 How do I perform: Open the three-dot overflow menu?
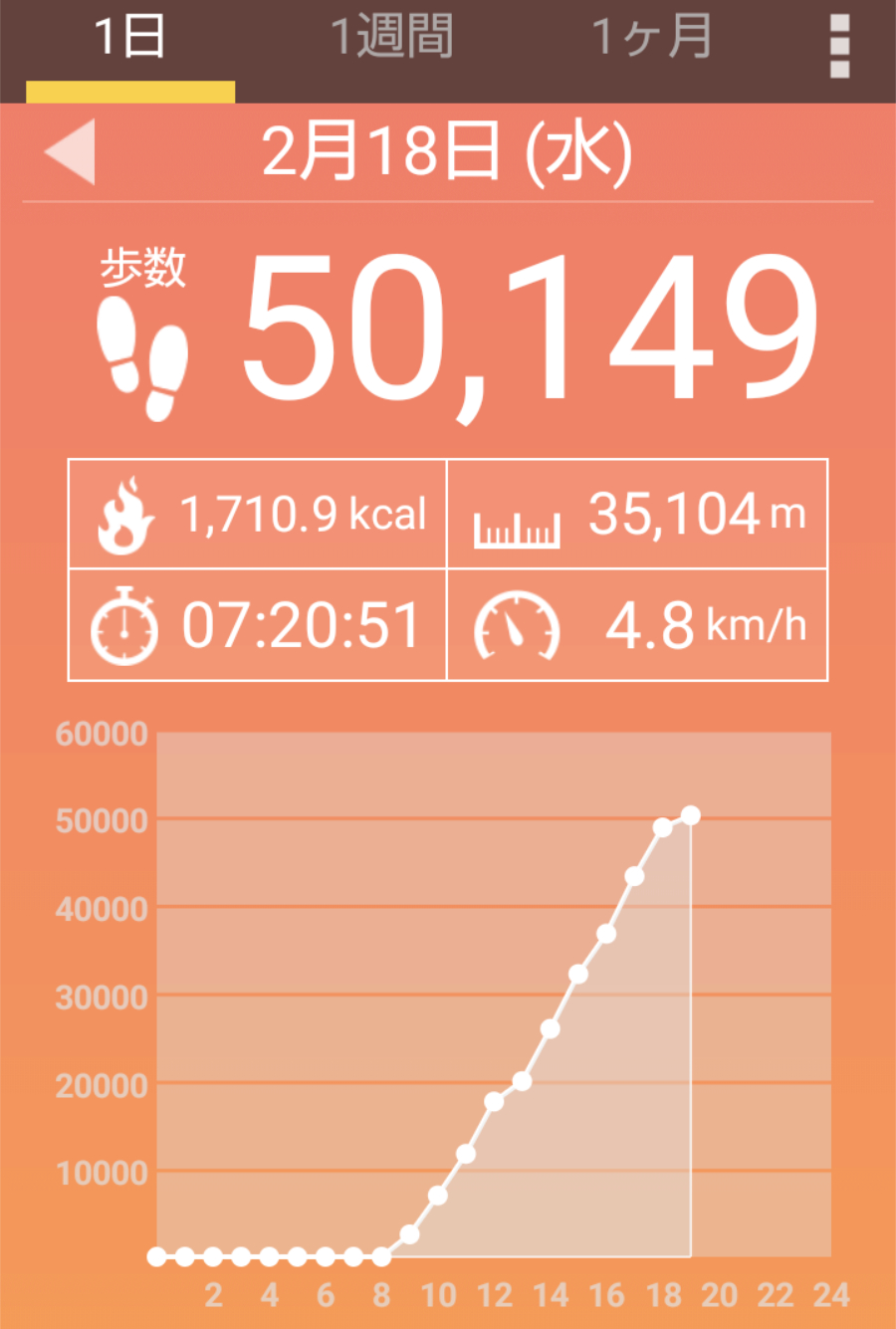pos(839,46)
